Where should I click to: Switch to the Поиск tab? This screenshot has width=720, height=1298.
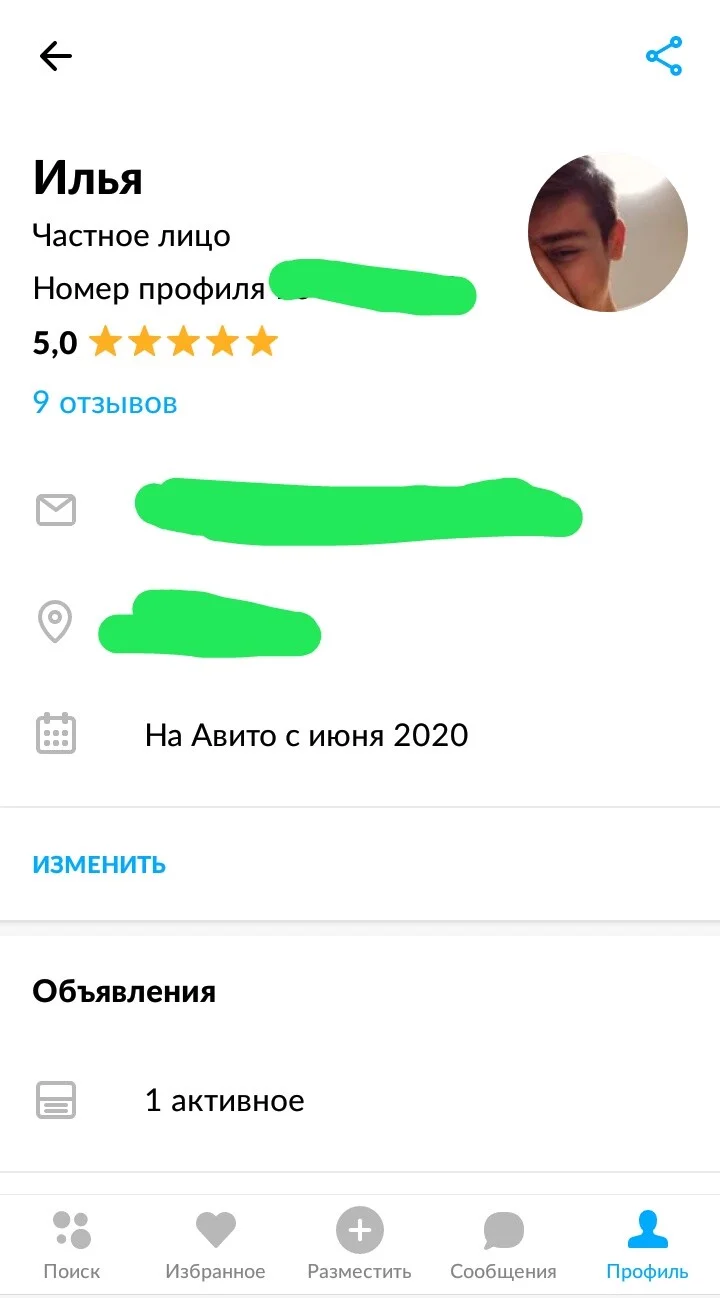point(72,1243)
